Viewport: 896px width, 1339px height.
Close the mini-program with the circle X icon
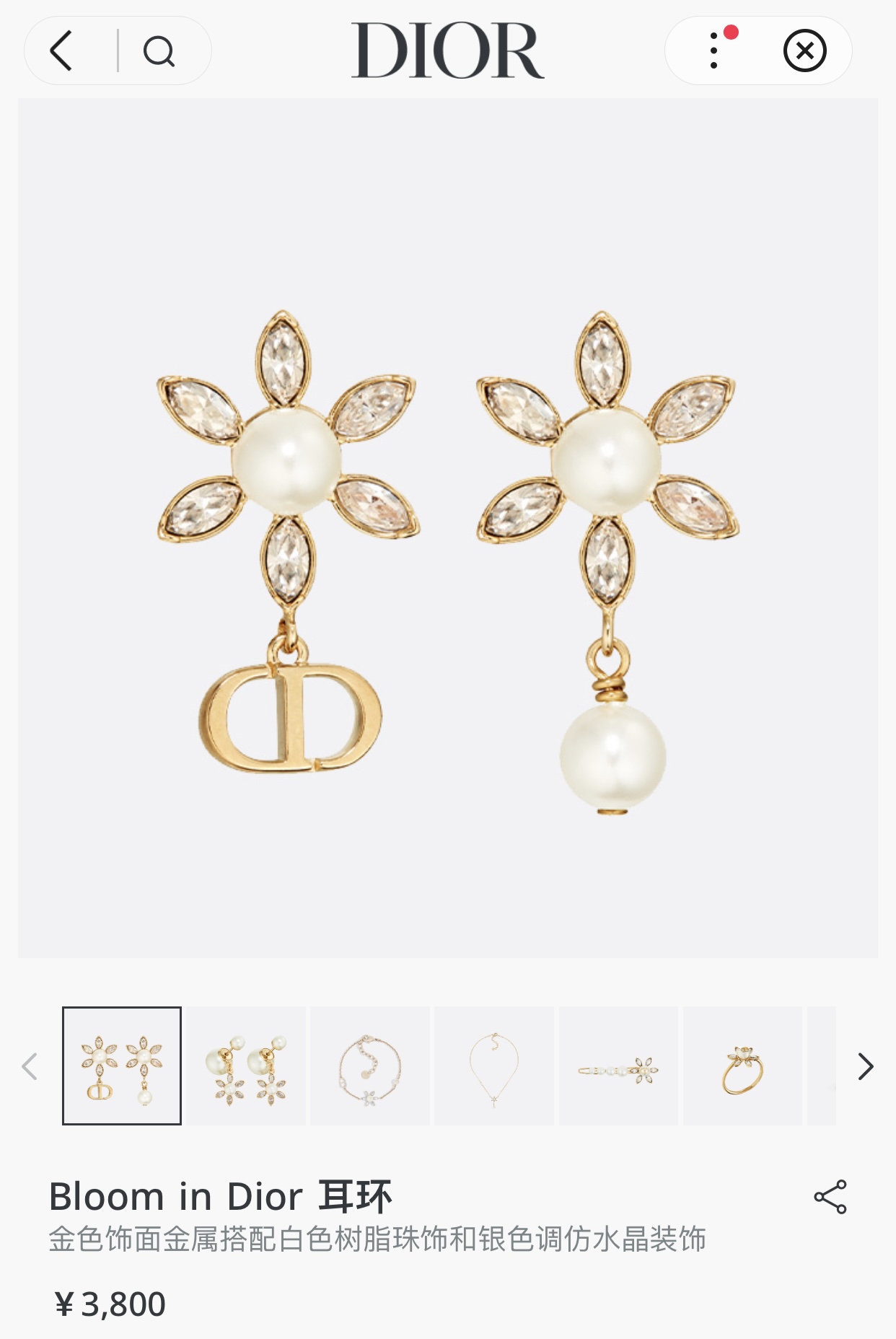pos(807,51)
